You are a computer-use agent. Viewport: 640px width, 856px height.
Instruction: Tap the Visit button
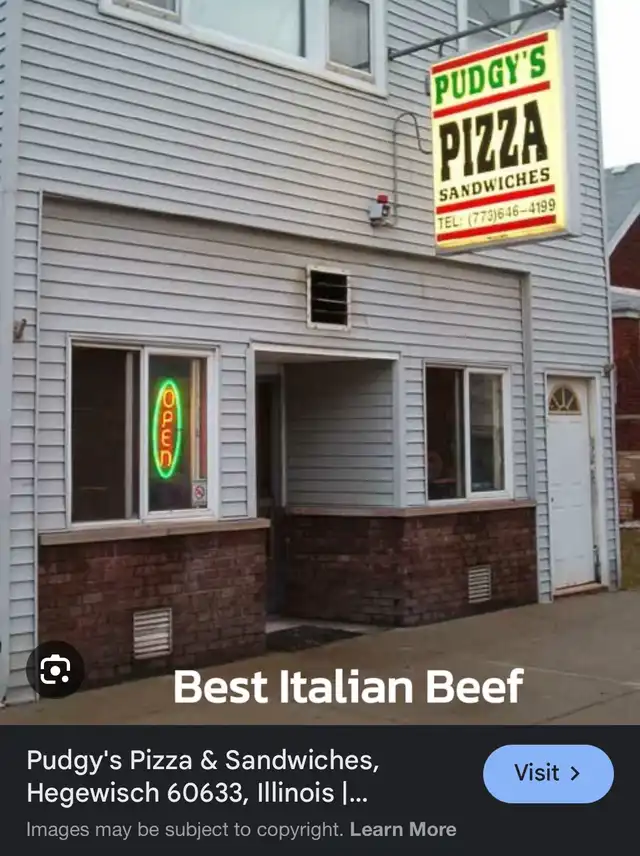click(547, 773)
